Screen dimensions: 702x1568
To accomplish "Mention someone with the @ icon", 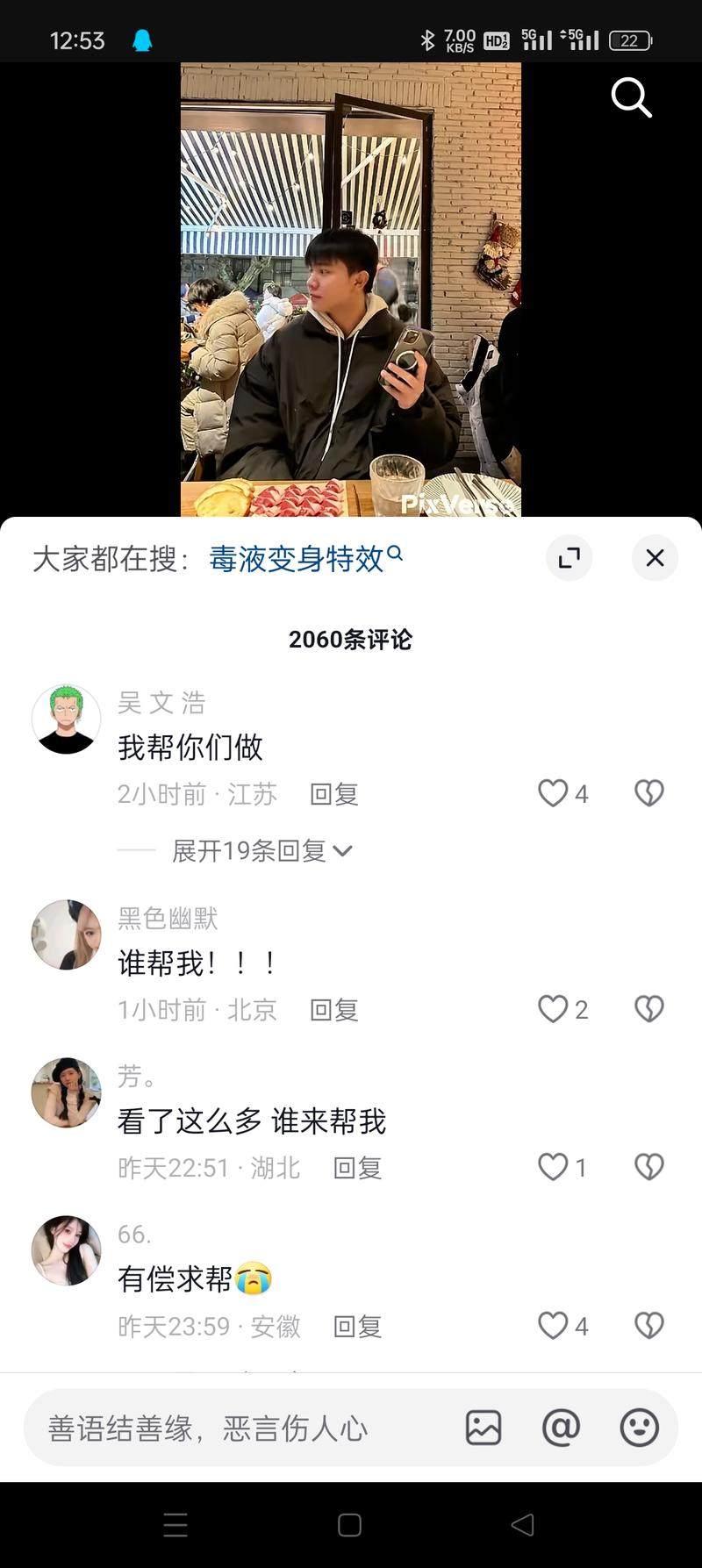I will tap(561, 1428).
